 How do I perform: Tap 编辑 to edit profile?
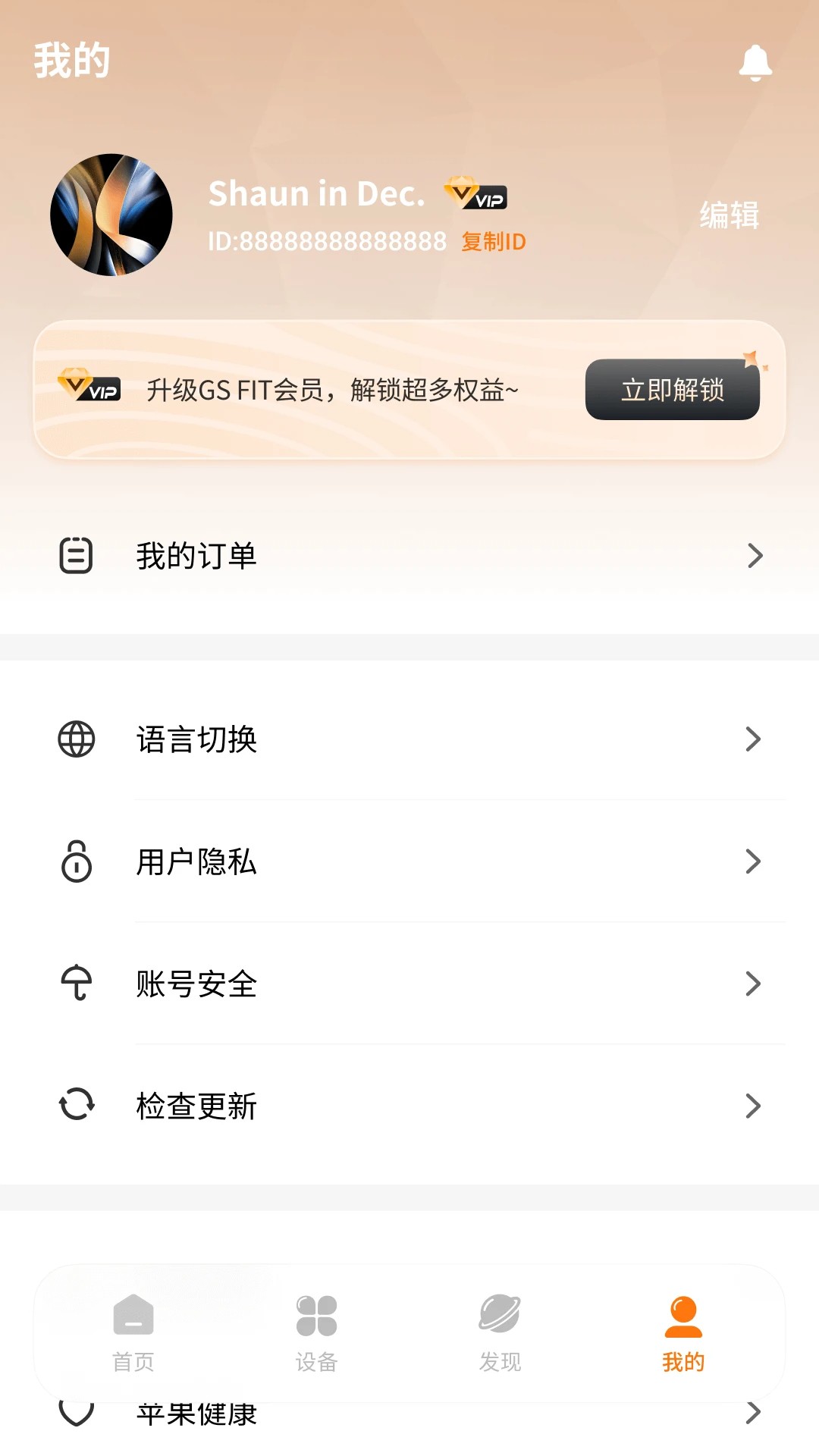tap(729, 215)
